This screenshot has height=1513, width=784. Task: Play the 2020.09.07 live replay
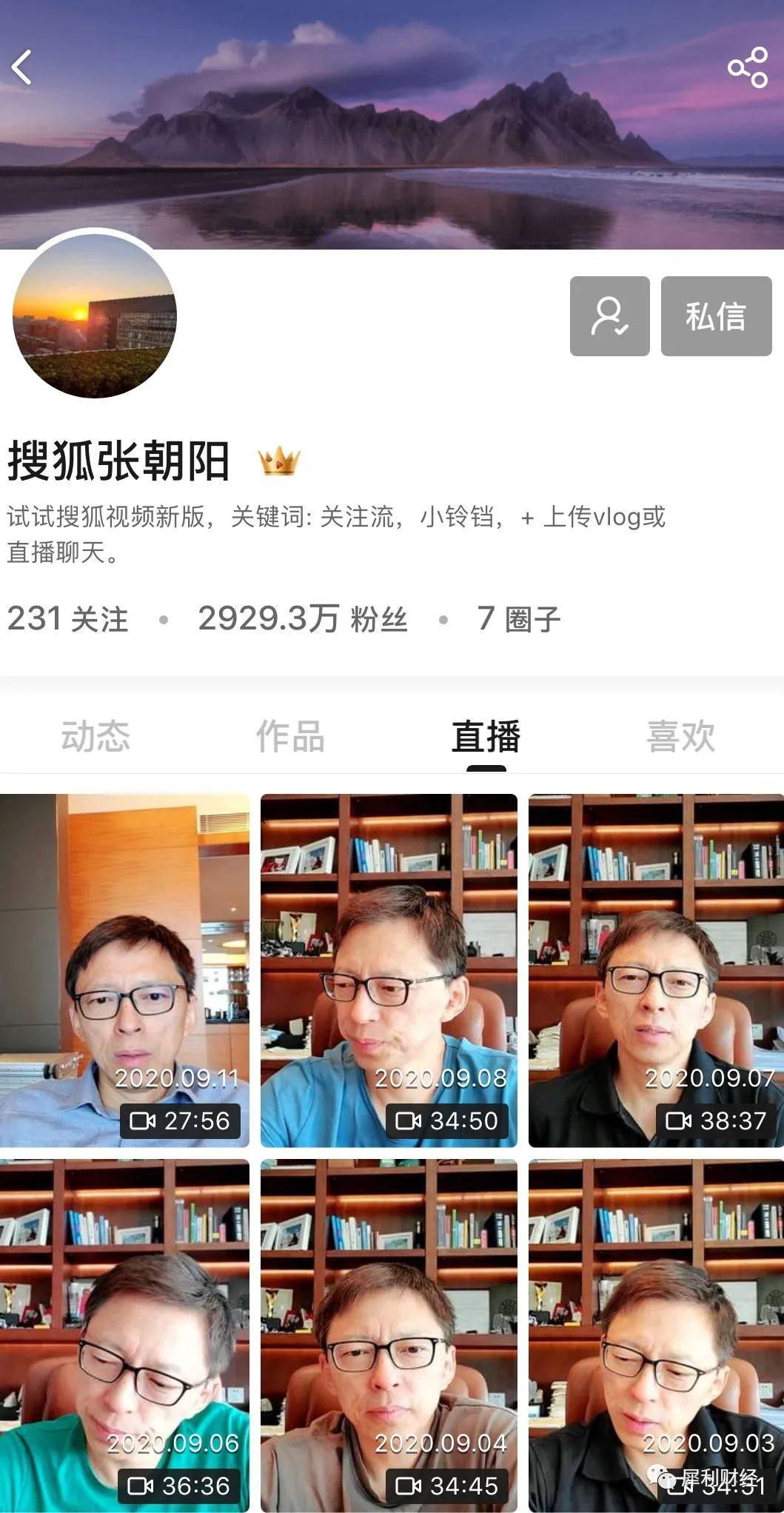656,970
